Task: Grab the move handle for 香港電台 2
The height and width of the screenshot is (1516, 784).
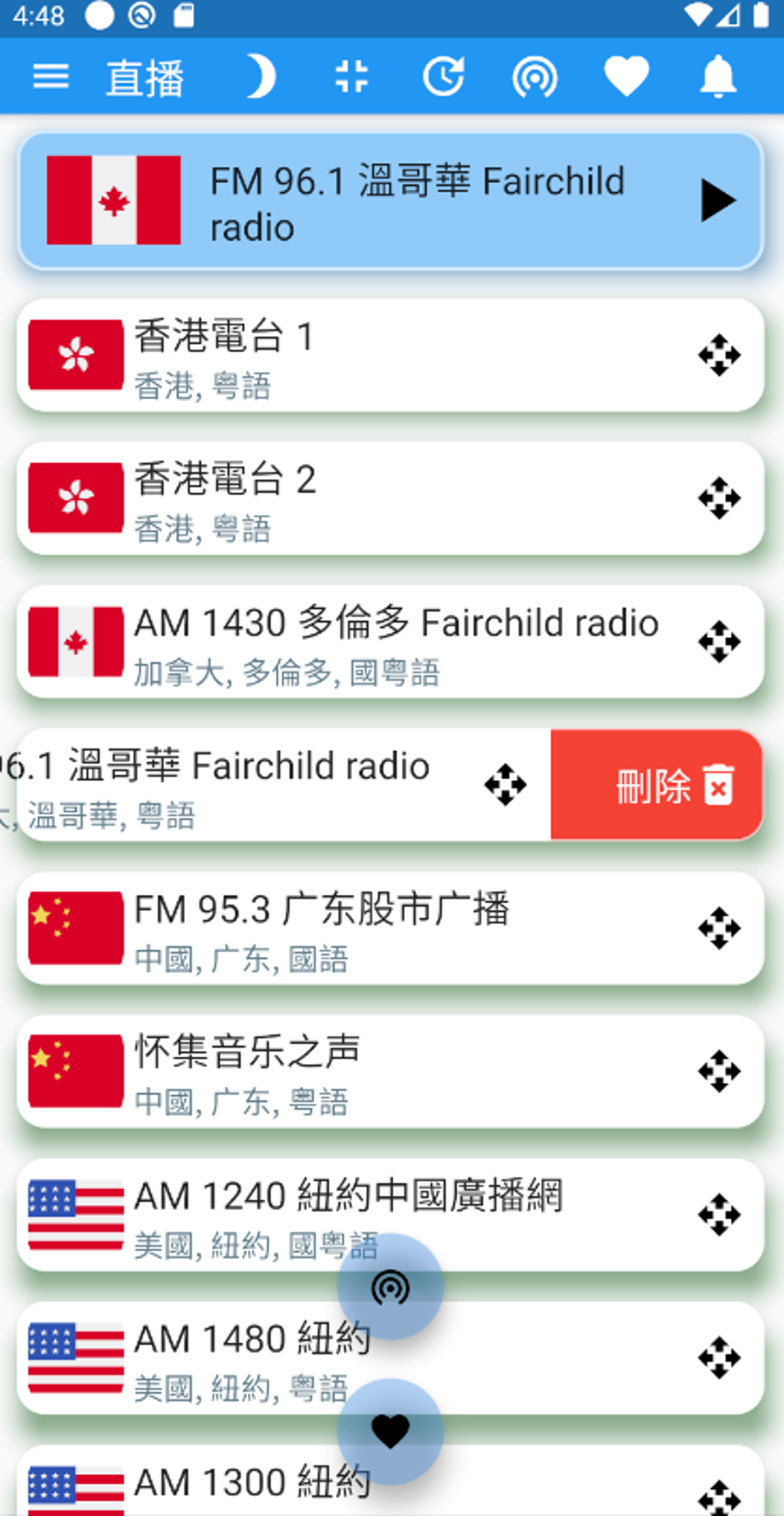Action: point(719,497)
